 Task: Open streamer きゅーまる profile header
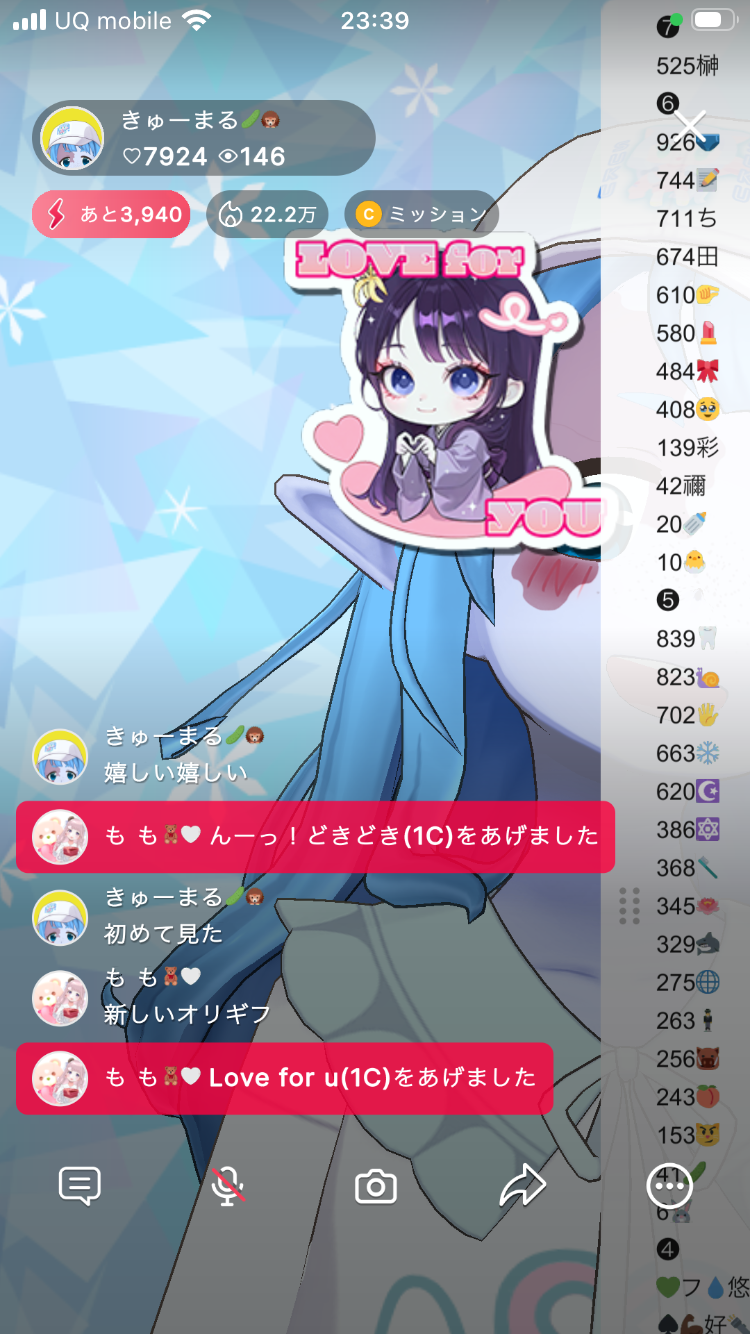click(x=204, y=138)
